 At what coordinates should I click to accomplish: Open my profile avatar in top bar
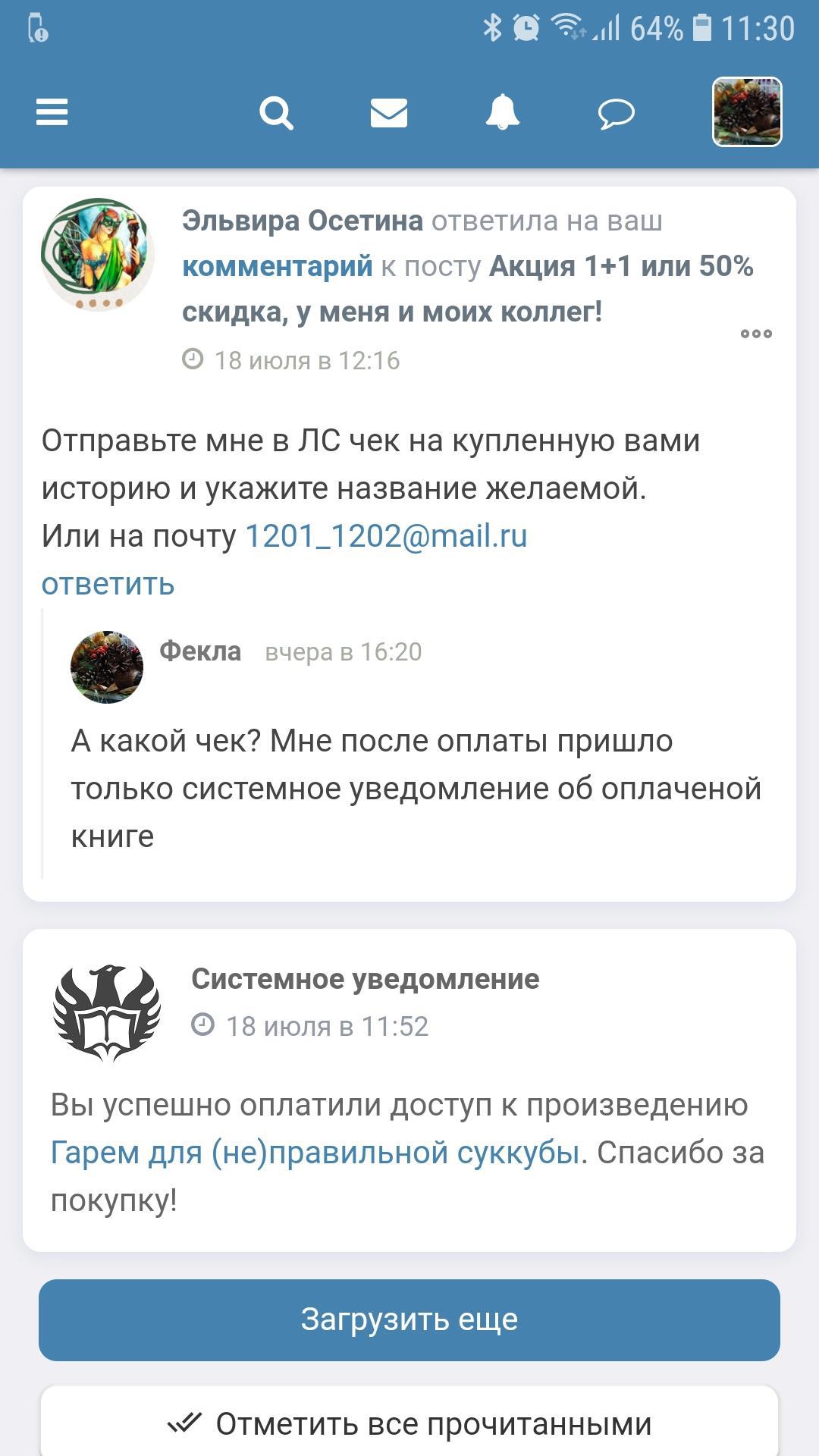pyautogui.click(x=747, y=112)
